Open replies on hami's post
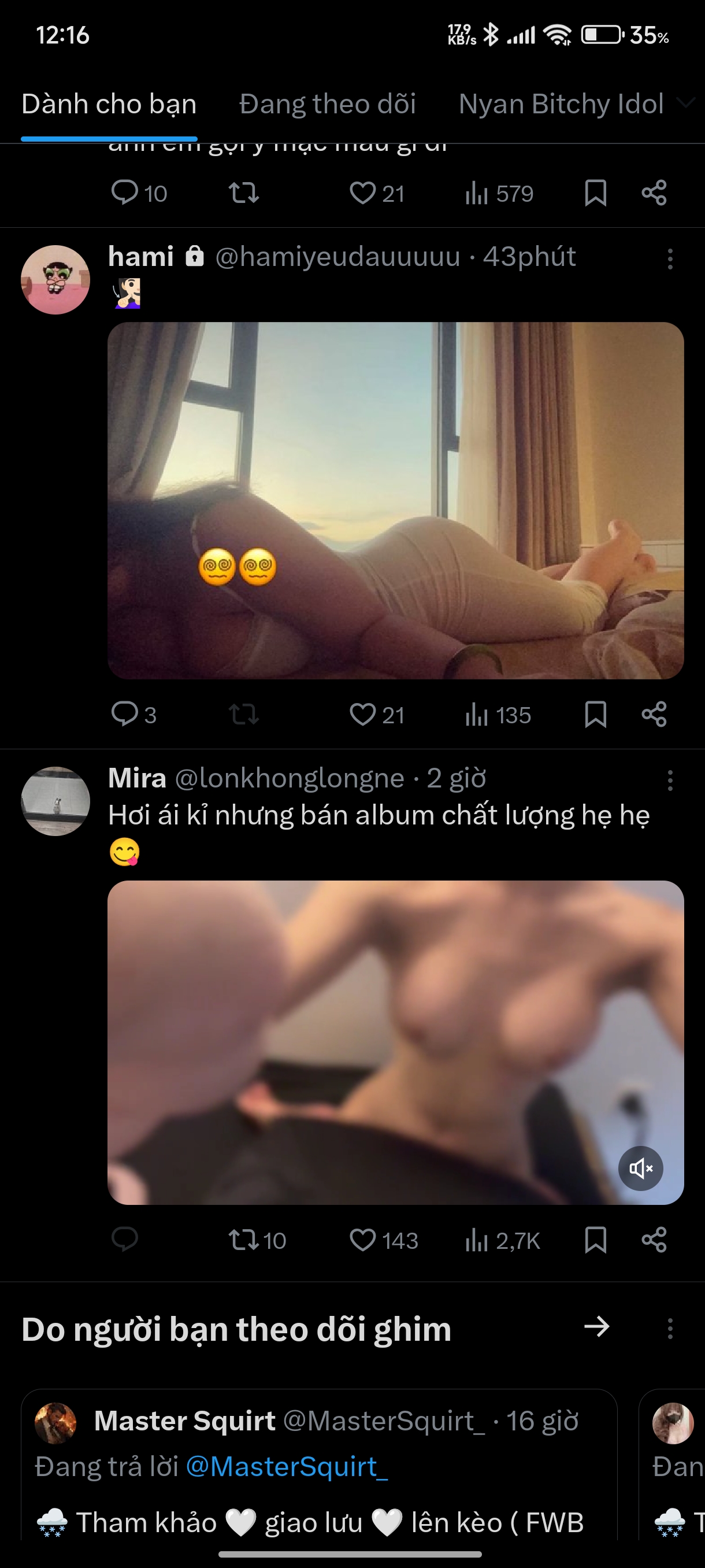The width and height of the screenshot is (705, 1568). 125,714
